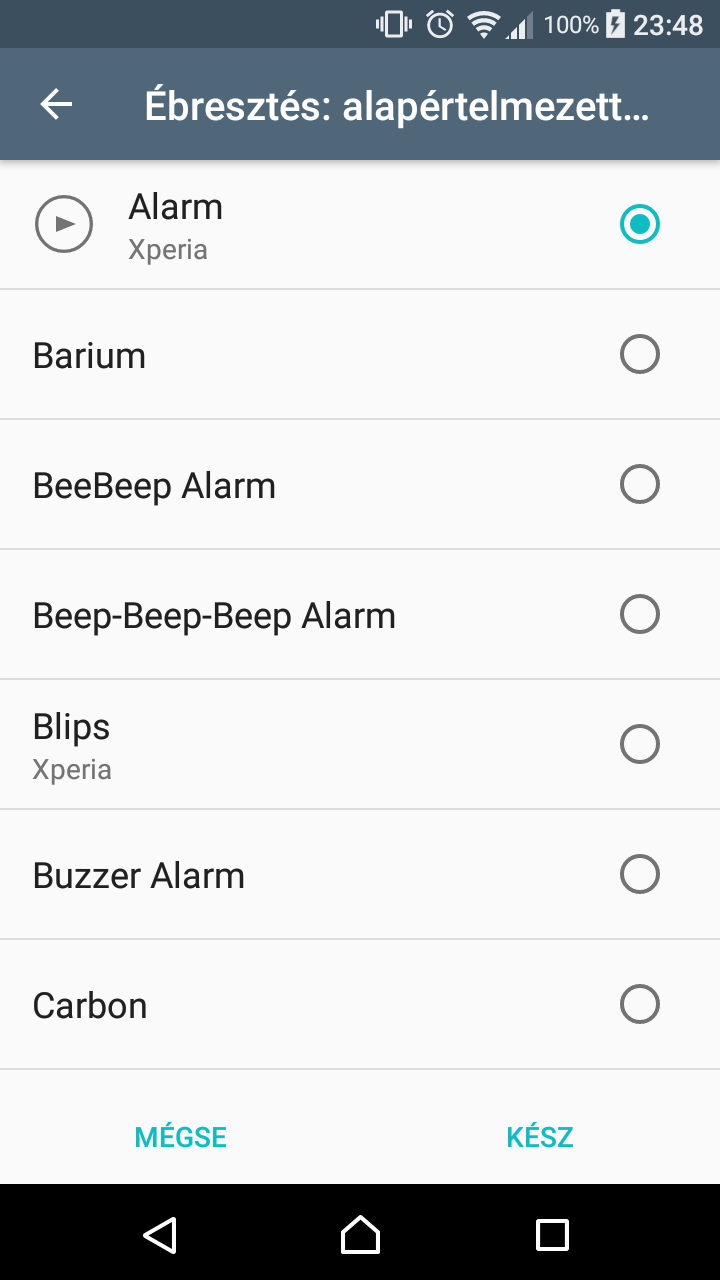Image resolution: width=720 pixels, height=1280 pixels.
Task: Choose Barium as alarm sound
Action: point(360,355)
